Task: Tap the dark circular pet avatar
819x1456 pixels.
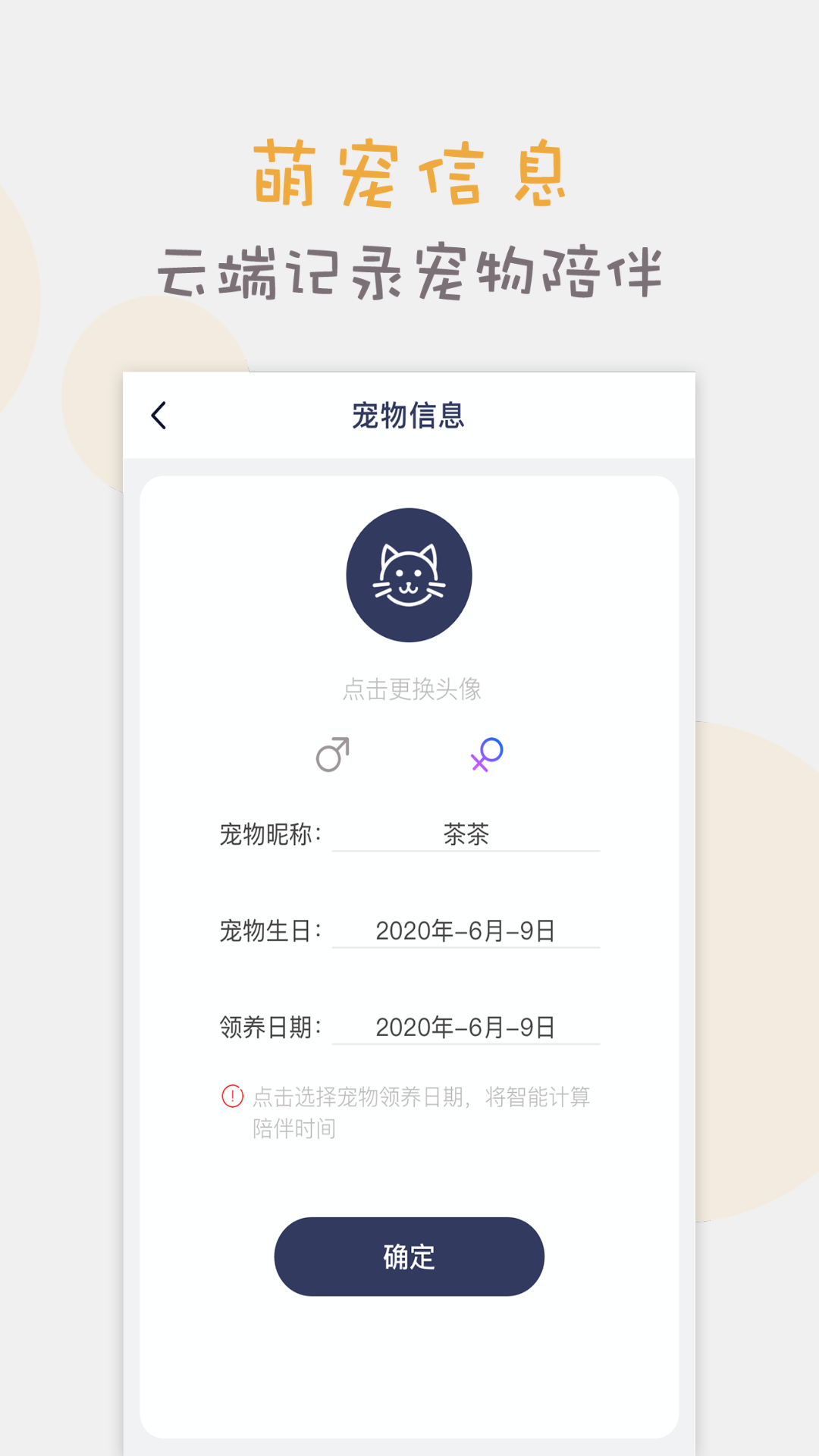Action: tap(409, 575)
